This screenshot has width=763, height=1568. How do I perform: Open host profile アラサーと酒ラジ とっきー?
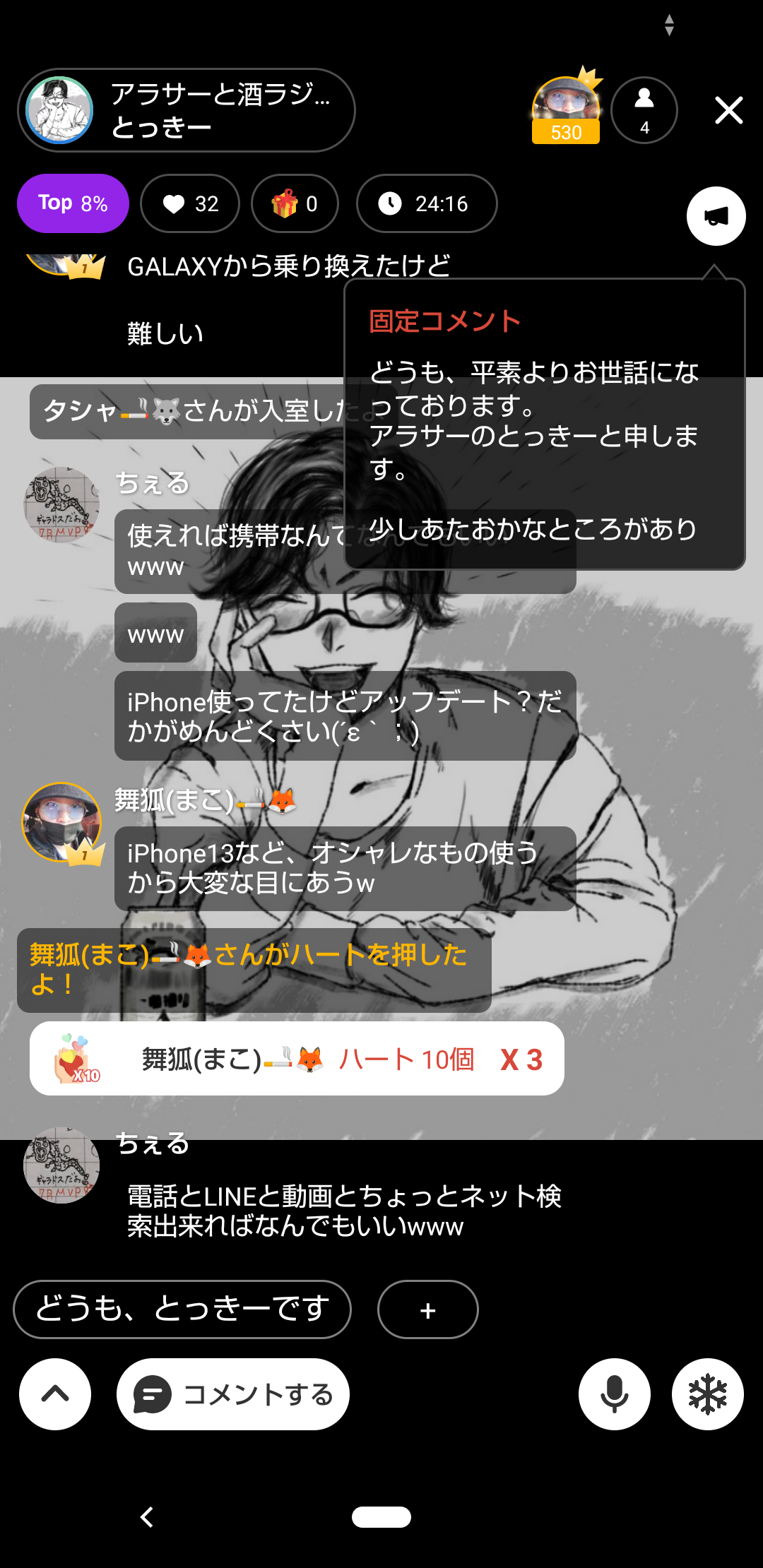point(187,110)
